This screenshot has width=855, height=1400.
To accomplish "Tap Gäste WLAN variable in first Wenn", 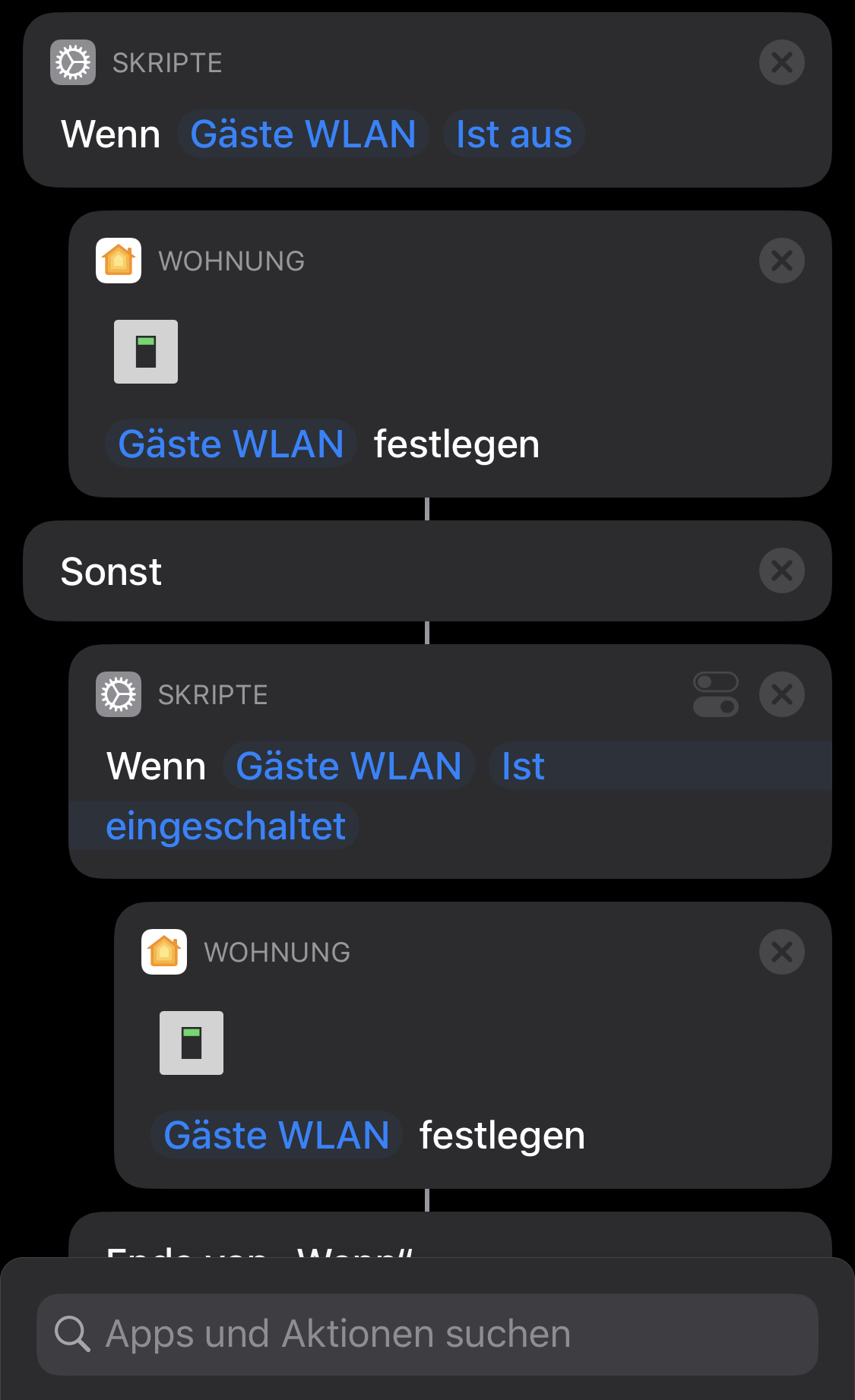I will point(302,134).
